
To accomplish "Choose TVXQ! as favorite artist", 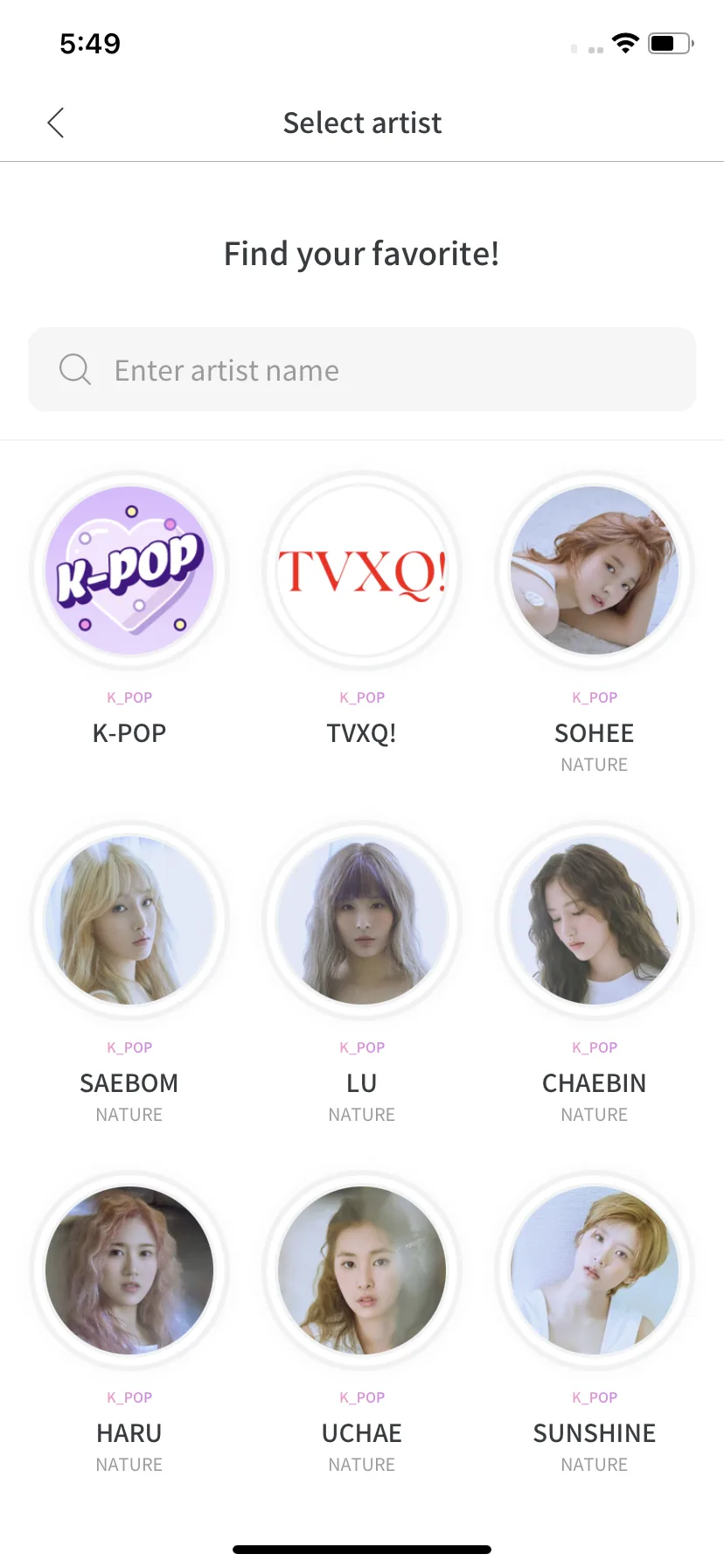I will pyautogui.click(x=362, y=571).
